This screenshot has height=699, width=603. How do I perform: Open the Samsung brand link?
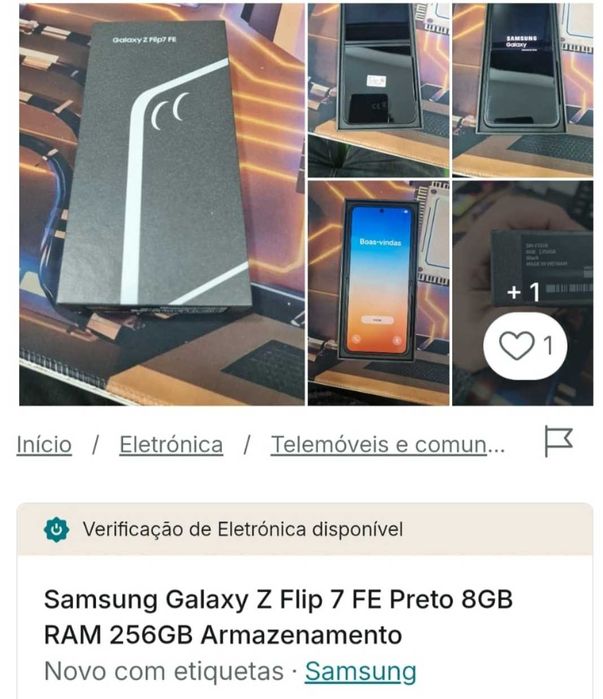point(360,670)
